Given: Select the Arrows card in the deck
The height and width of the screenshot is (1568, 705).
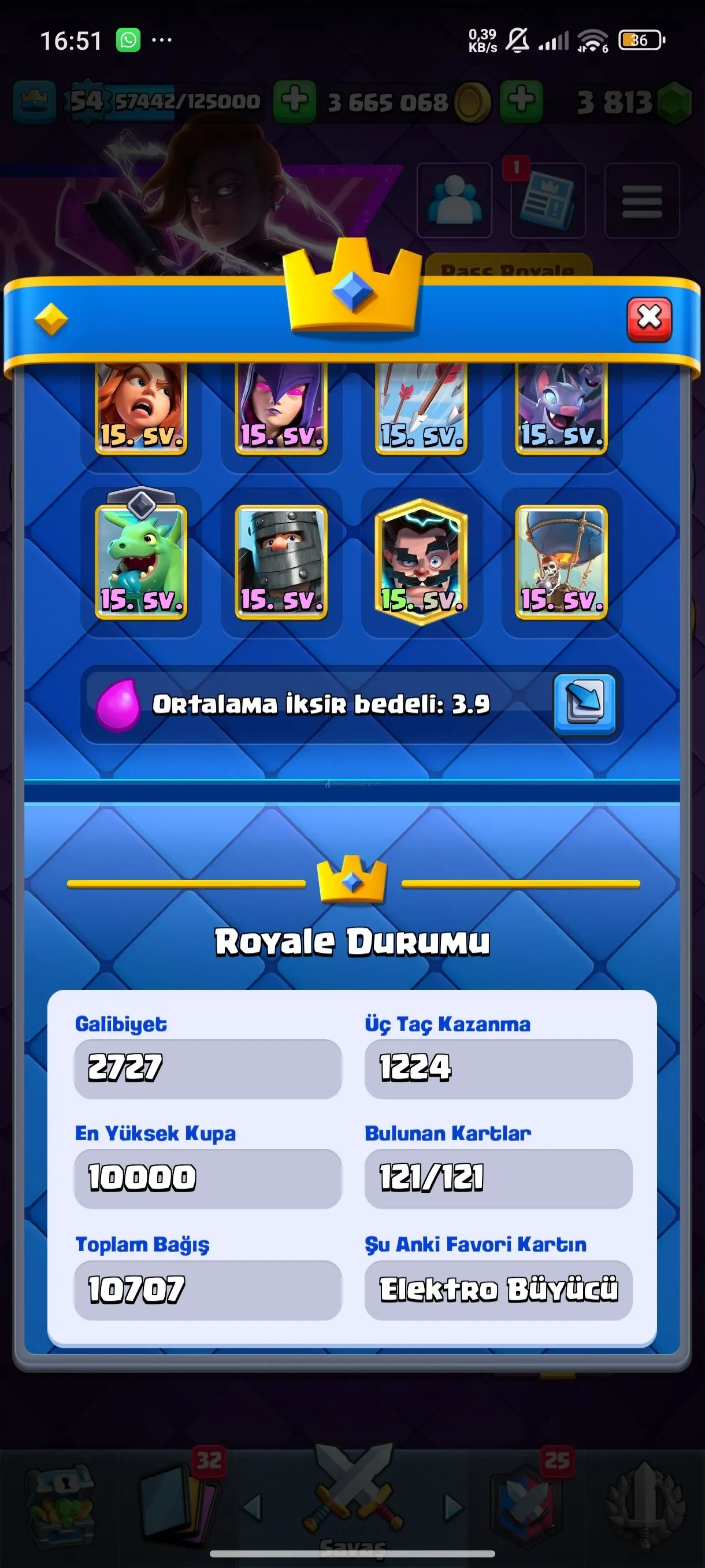Looking at the screenshot, I should [421, 408].
